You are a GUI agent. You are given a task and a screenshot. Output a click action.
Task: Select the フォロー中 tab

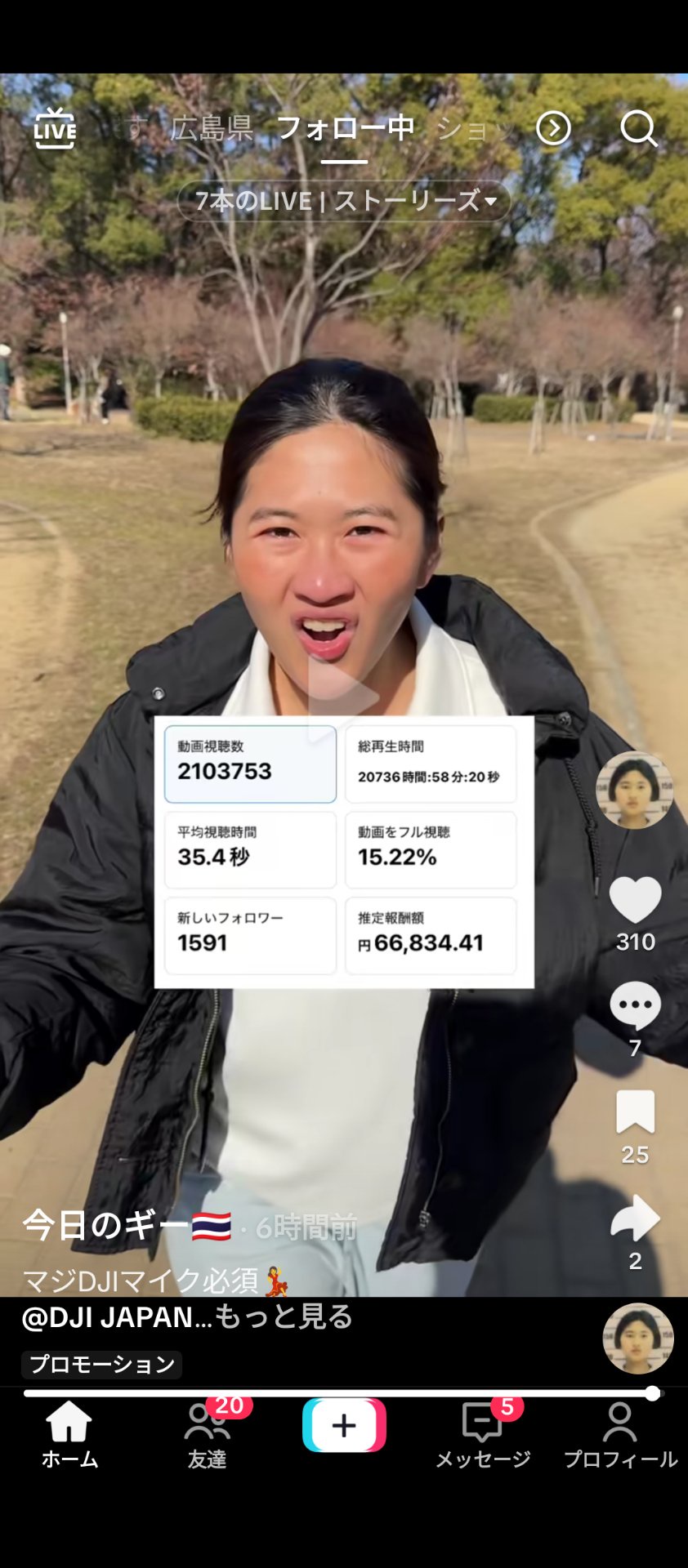[x=345, y=128]
